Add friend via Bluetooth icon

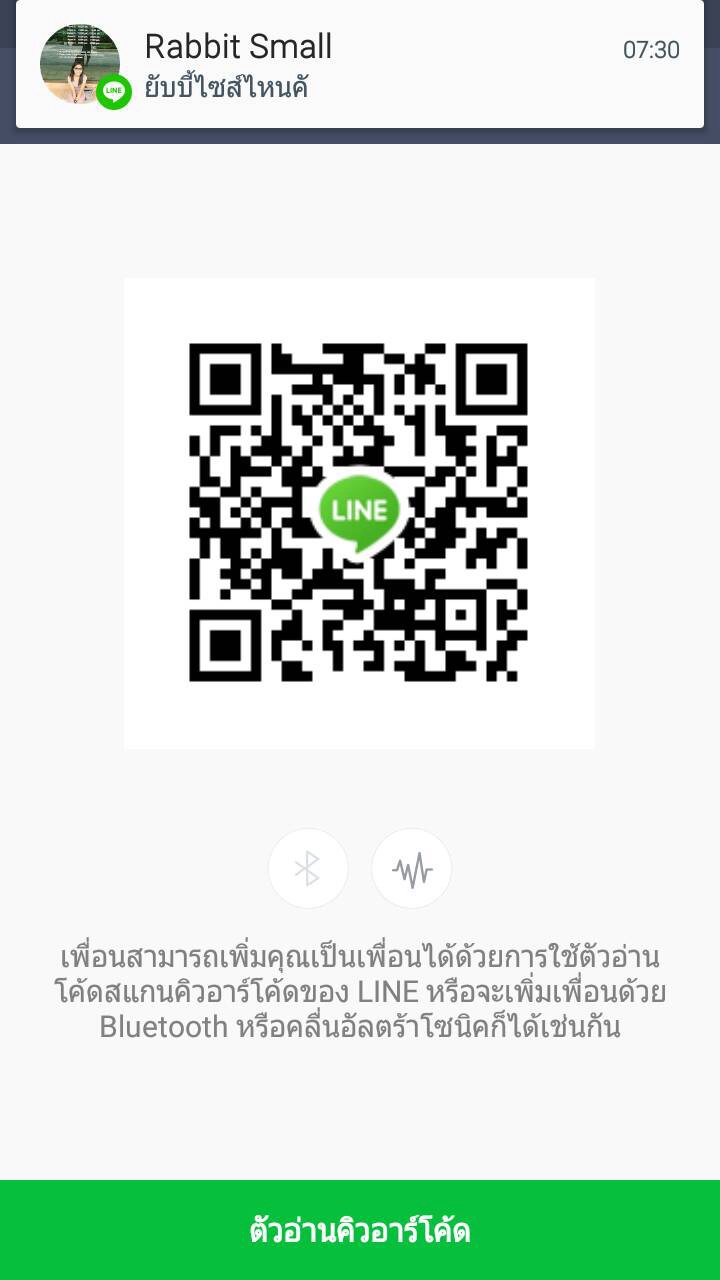[x=308, y=868]
